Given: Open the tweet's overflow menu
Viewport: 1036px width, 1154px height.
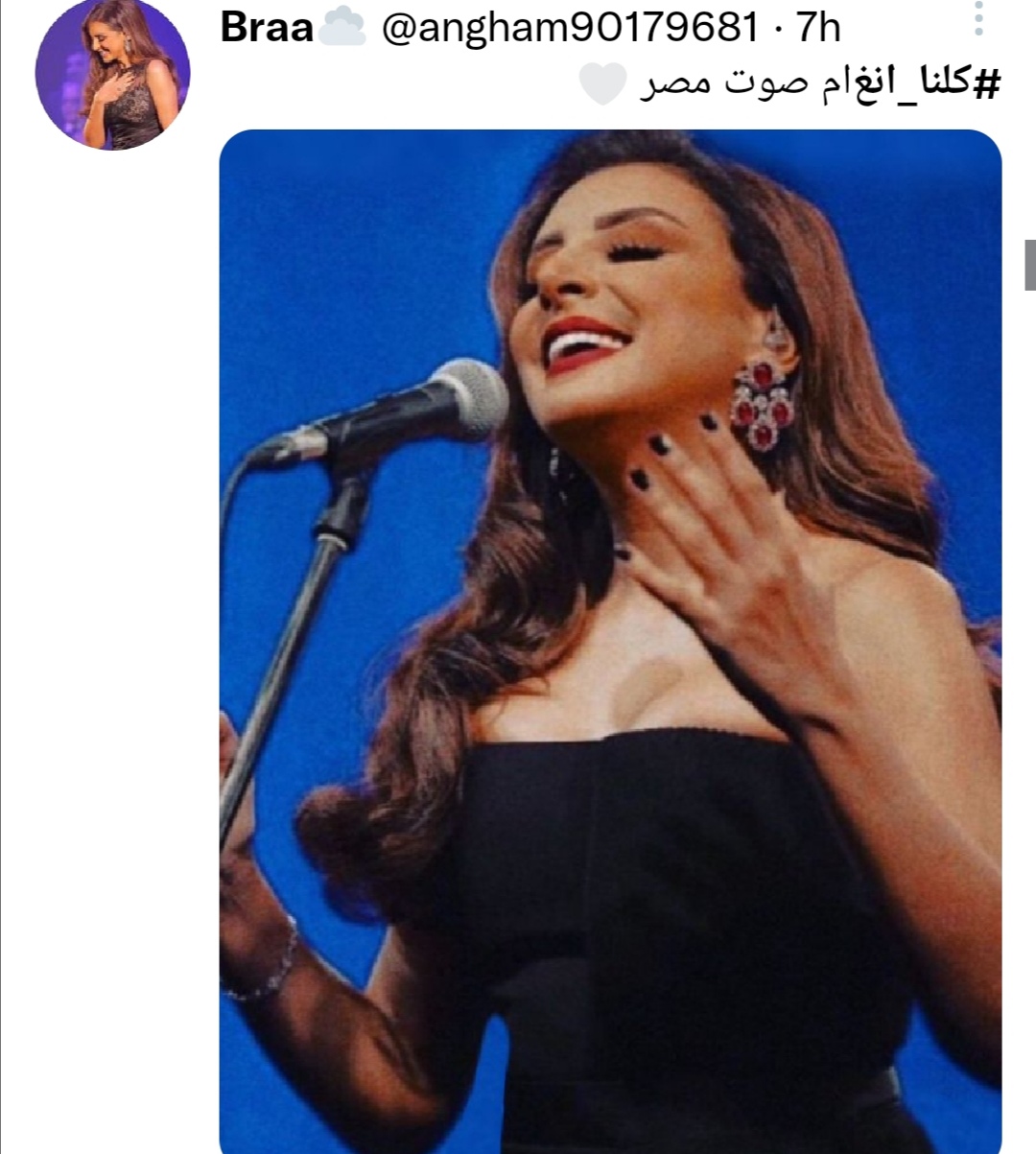Looking at the screenshot, I should [977, 19].
